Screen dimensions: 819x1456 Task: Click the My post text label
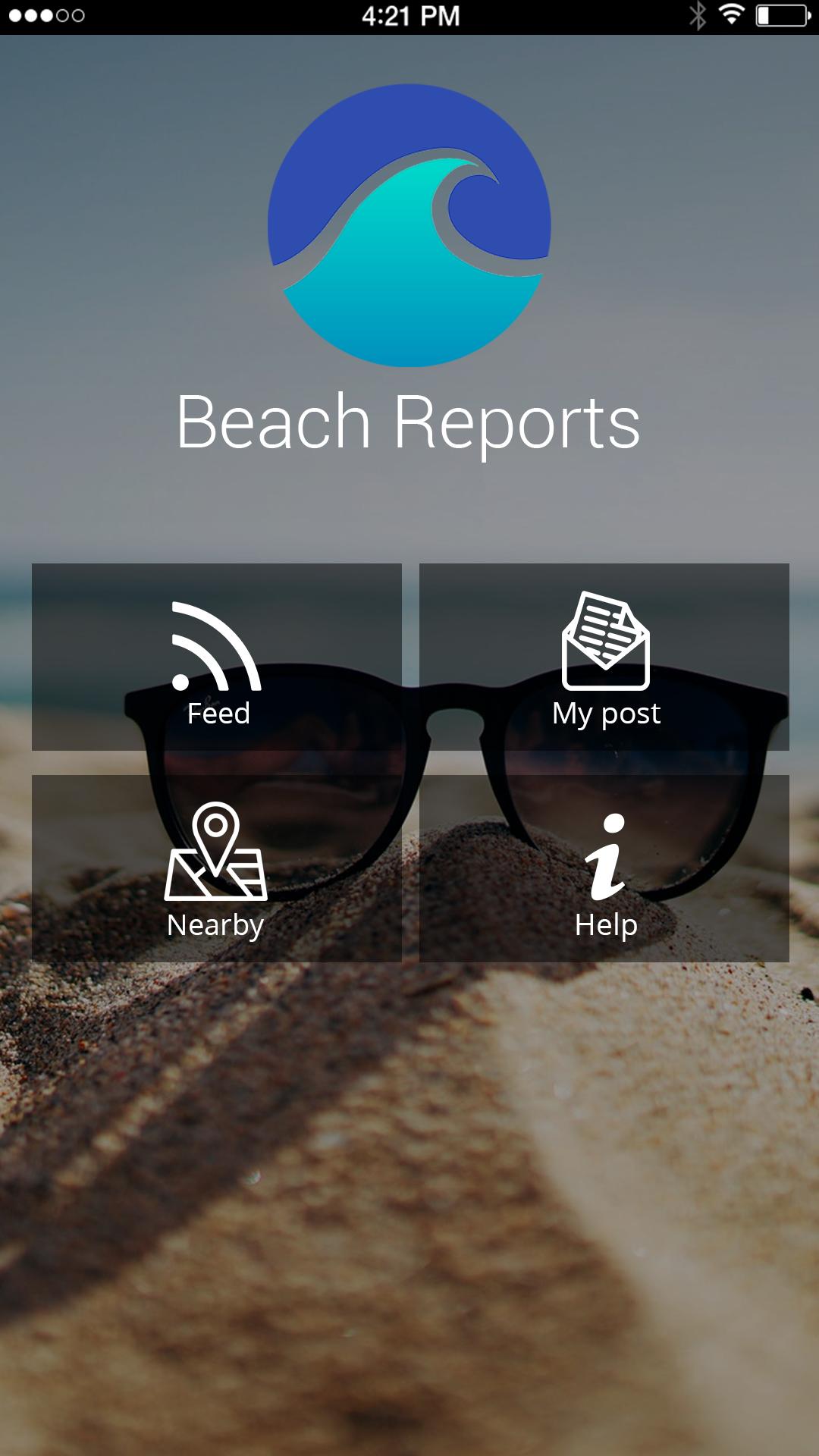[x=606, y=711]
